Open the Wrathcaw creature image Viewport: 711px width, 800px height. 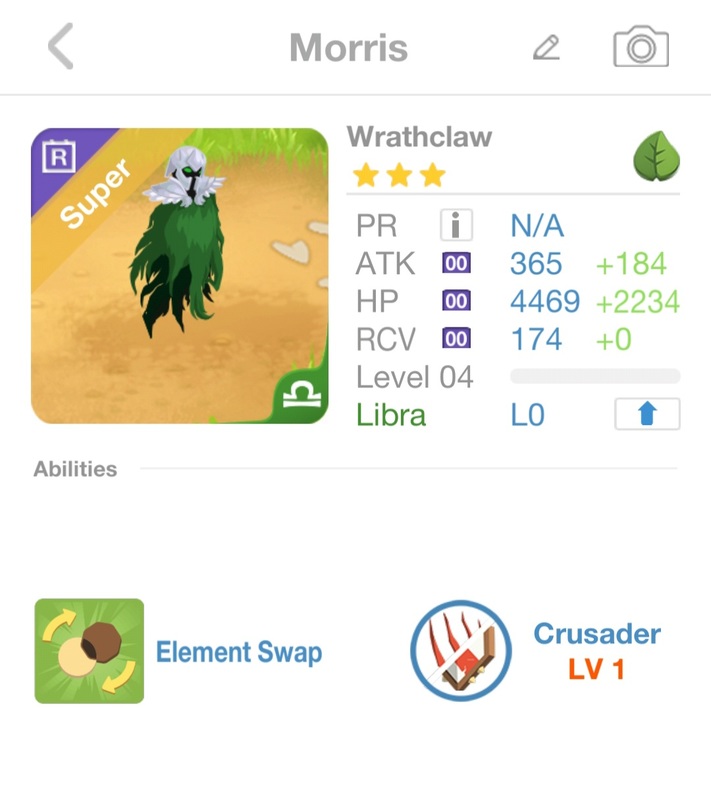[180, 276]
